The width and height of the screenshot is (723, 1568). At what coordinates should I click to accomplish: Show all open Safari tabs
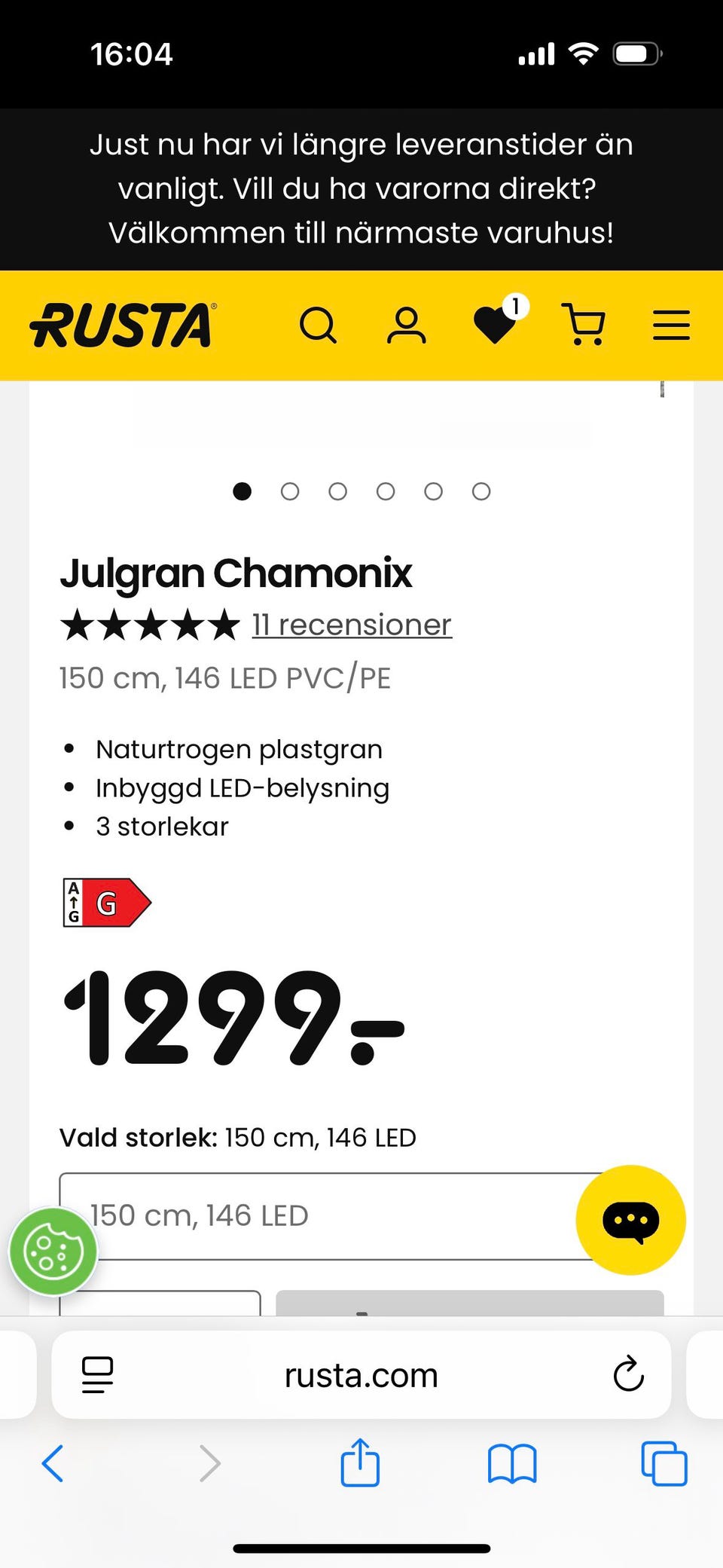tap(664, 1463)
